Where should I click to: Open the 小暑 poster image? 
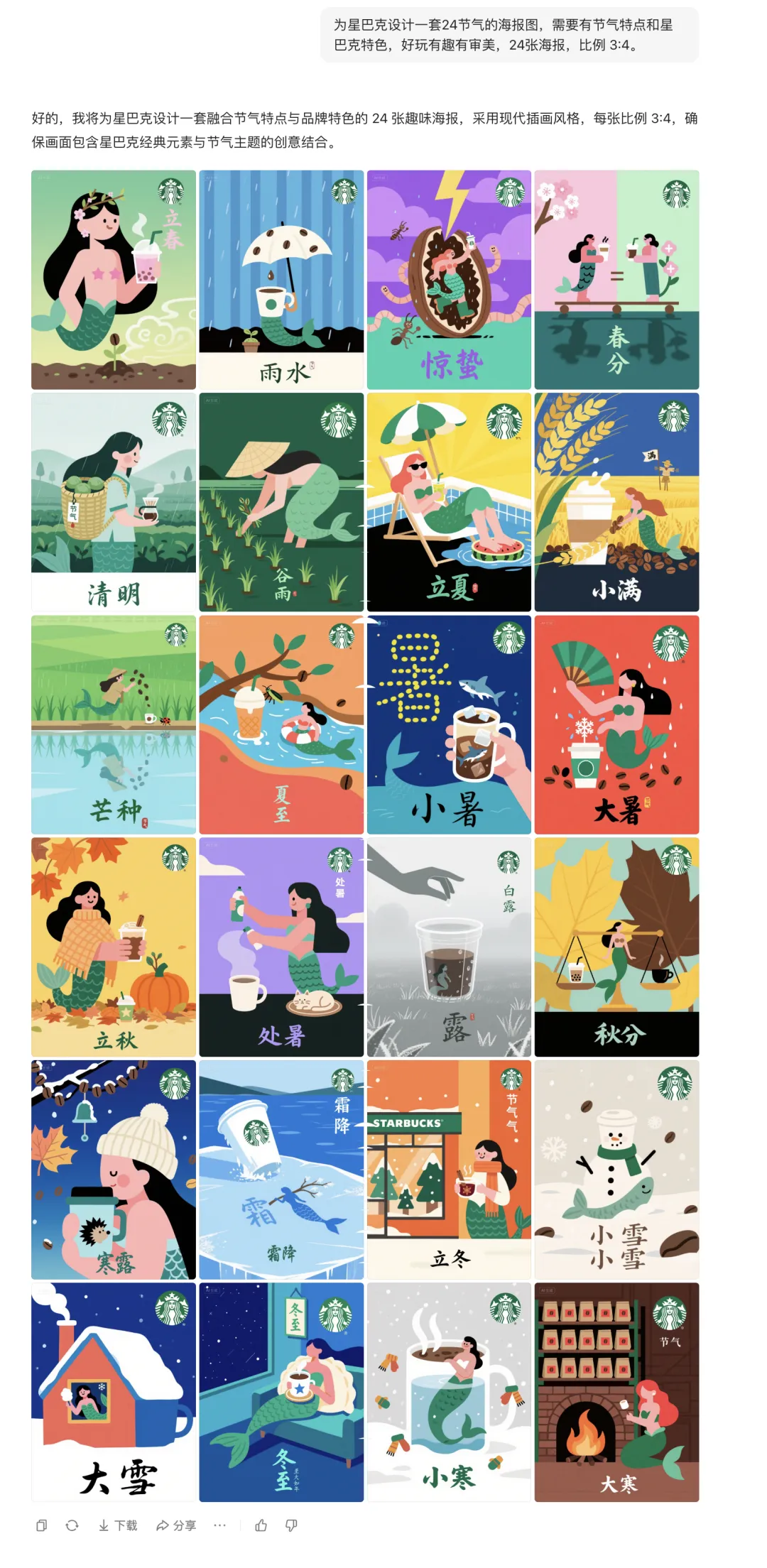pyautogui.click(x=449, y=724)
